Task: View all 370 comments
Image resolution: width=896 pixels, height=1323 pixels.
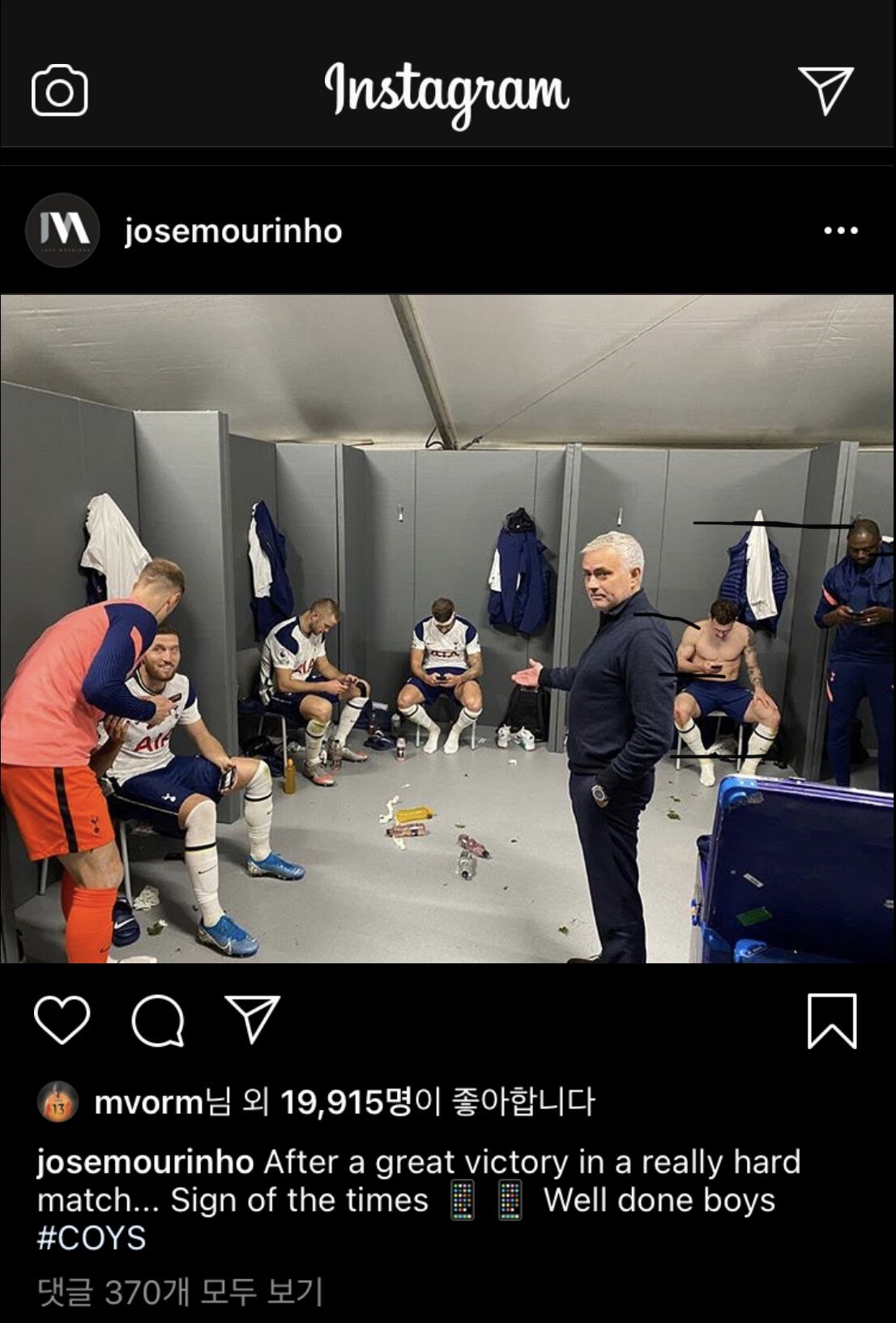Action: coord(180,1291)
